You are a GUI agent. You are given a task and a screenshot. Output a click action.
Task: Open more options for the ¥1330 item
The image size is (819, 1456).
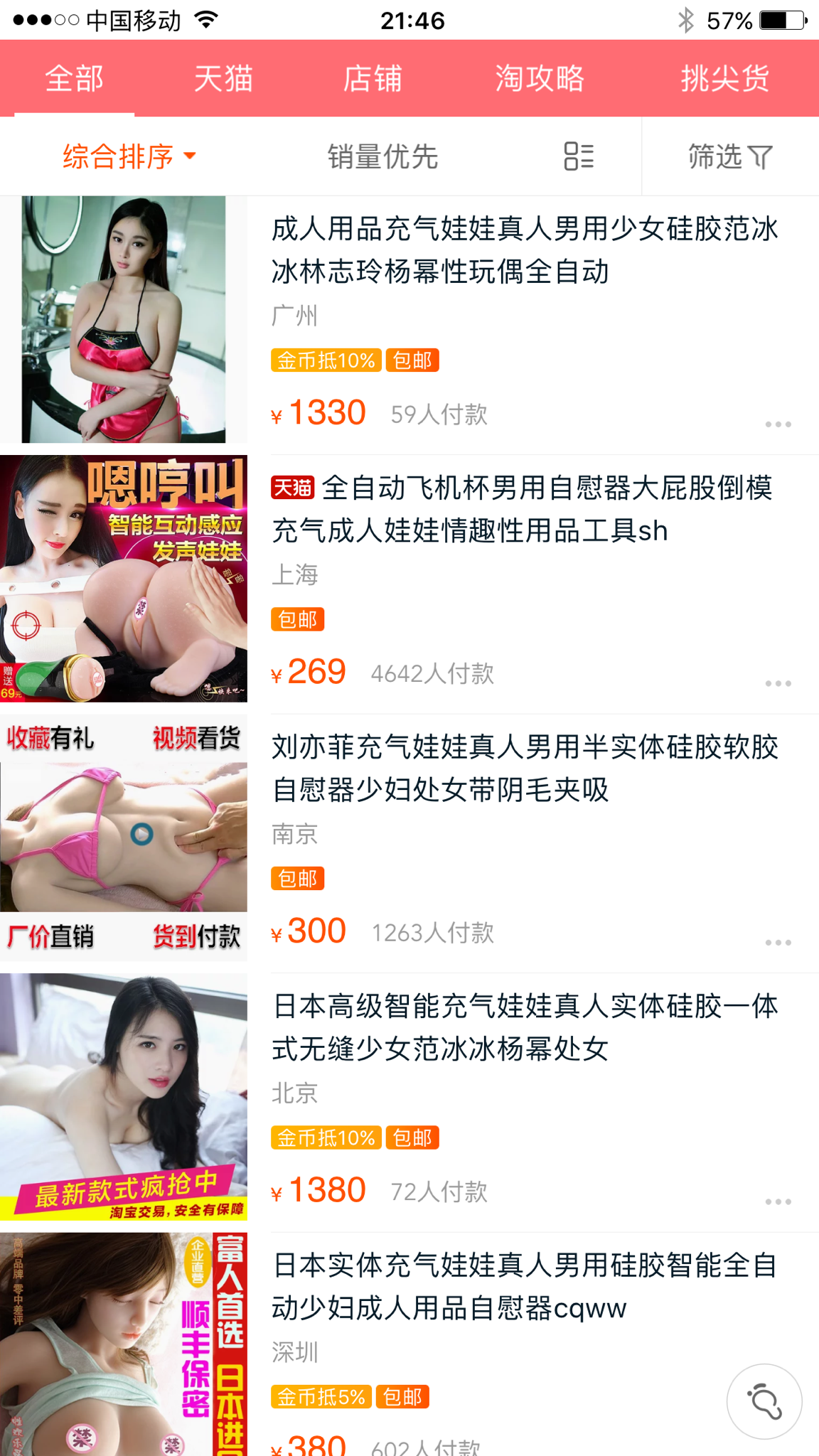tap(778, 424)
